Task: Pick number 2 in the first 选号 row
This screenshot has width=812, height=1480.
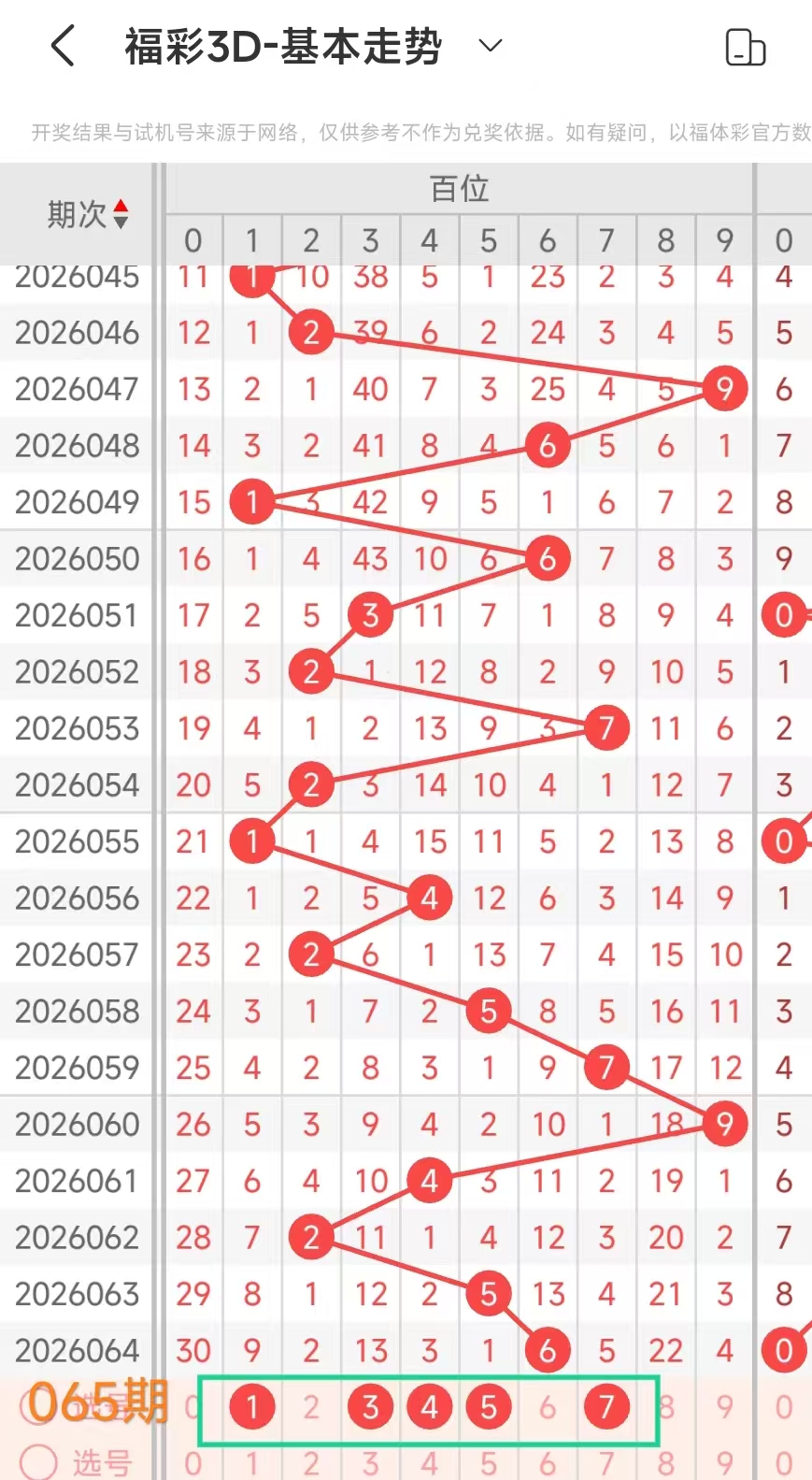Action: (x=311, y=1406)
